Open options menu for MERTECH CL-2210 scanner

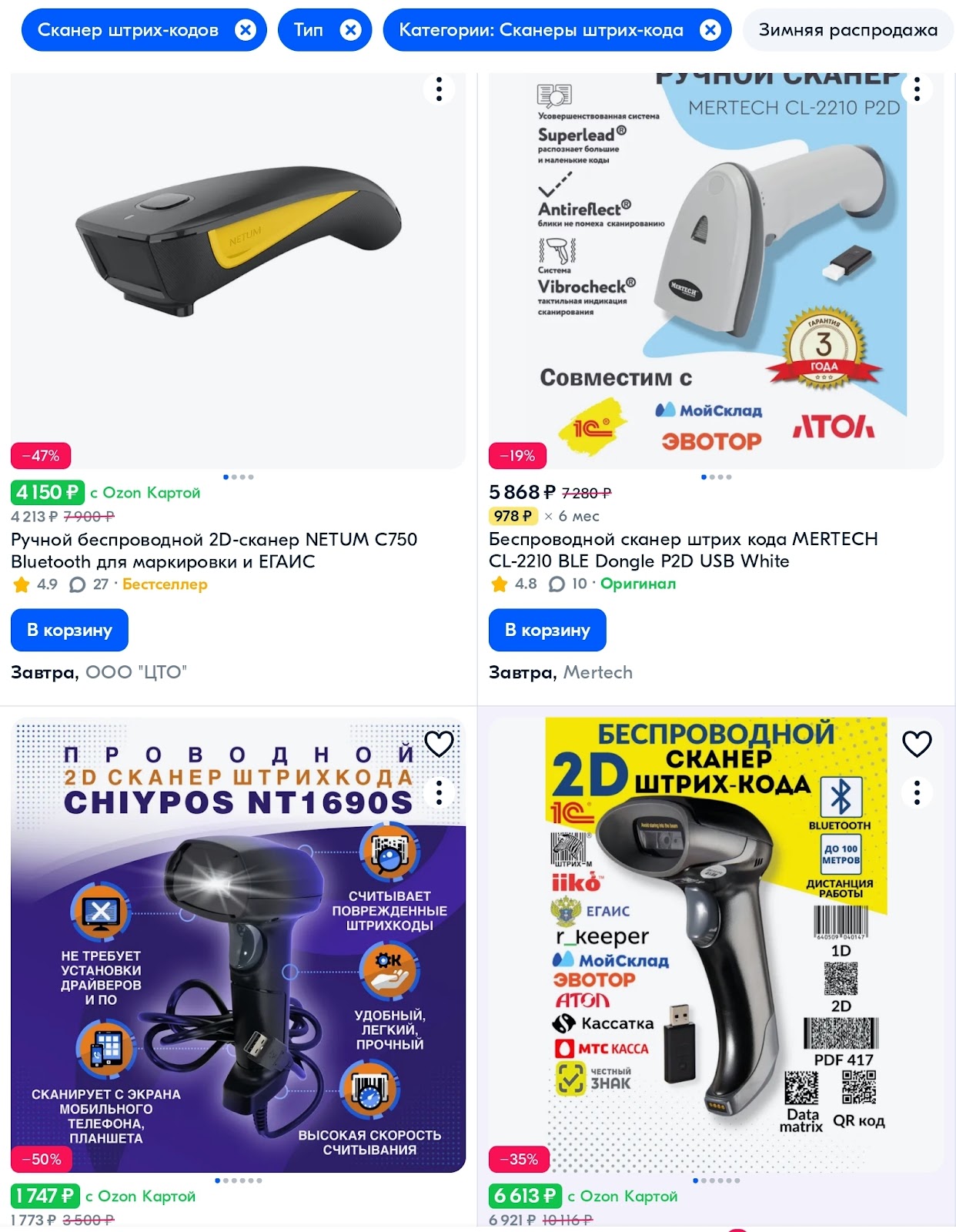click(917, 89)
